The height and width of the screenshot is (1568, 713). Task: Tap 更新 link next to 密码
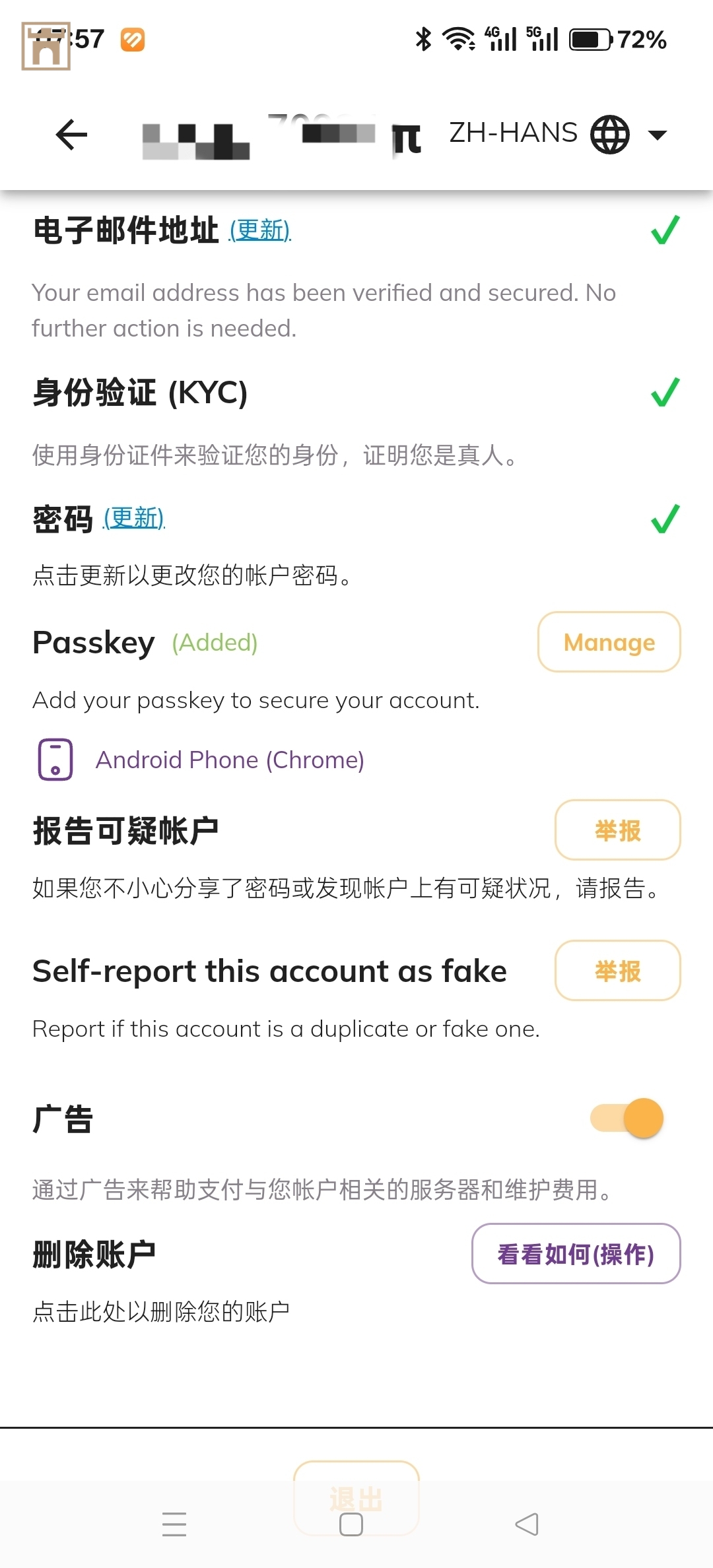pos(134,518)
